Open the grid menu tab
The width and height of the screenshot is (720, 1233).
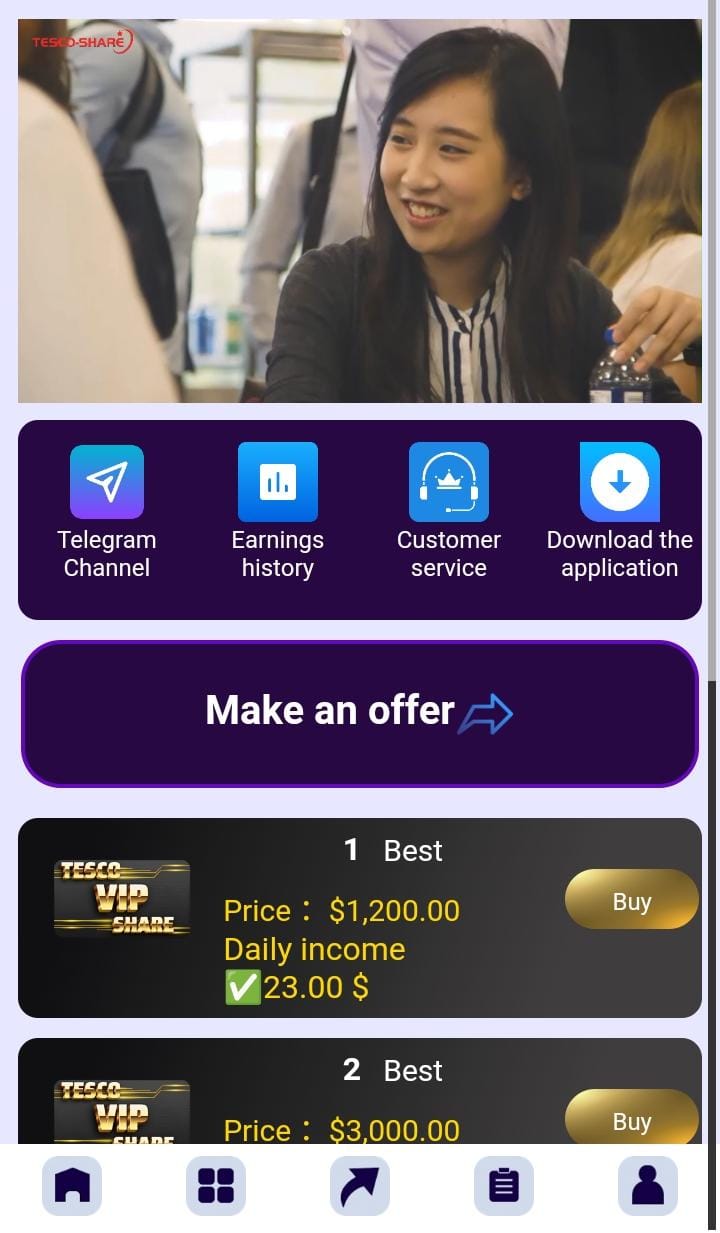coord(216,1186)
